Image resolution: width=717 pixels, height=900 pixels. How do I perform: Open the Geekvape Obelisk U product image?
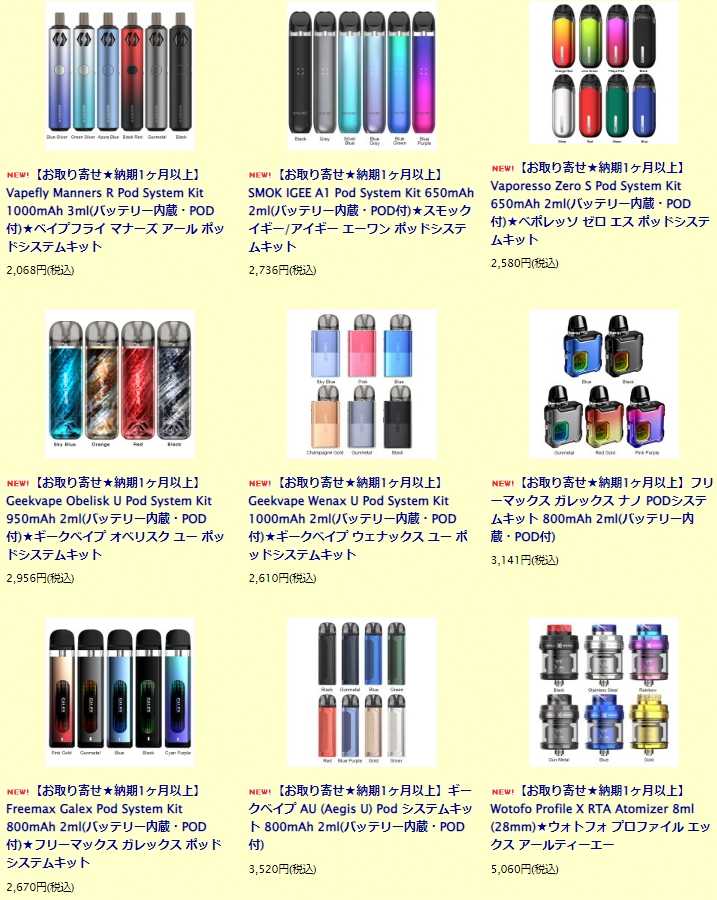coord(120,384)
